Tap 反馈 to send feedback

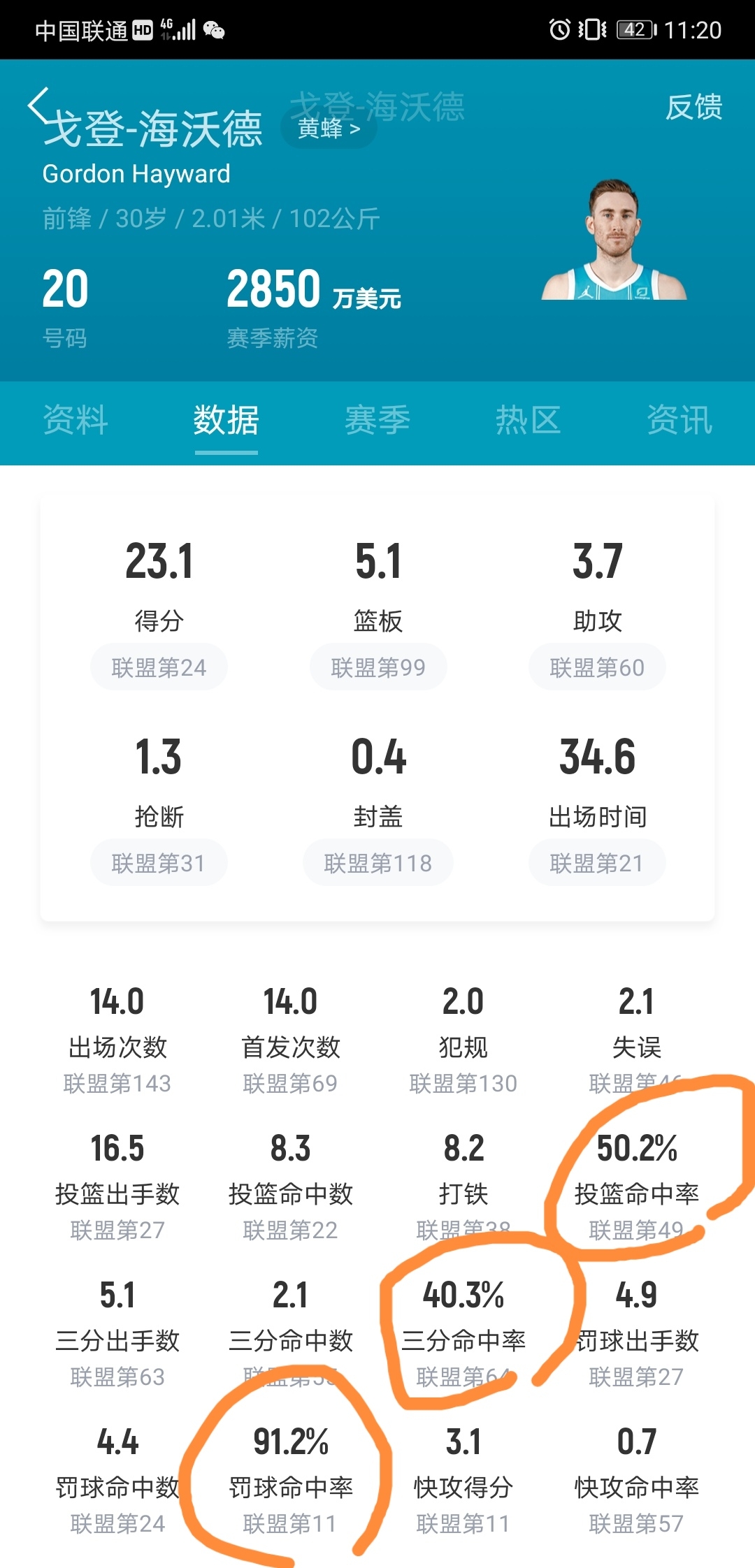(693, 107)
